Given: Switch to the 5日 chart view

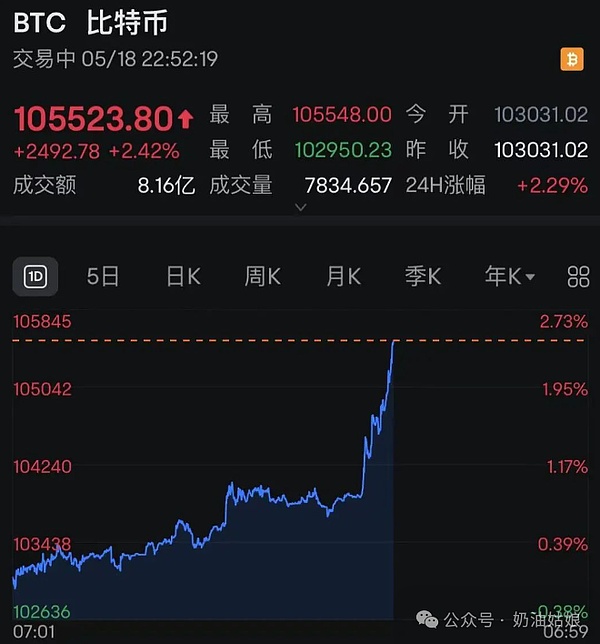Looking at the screenshot, I should click(x=103, y=277).
